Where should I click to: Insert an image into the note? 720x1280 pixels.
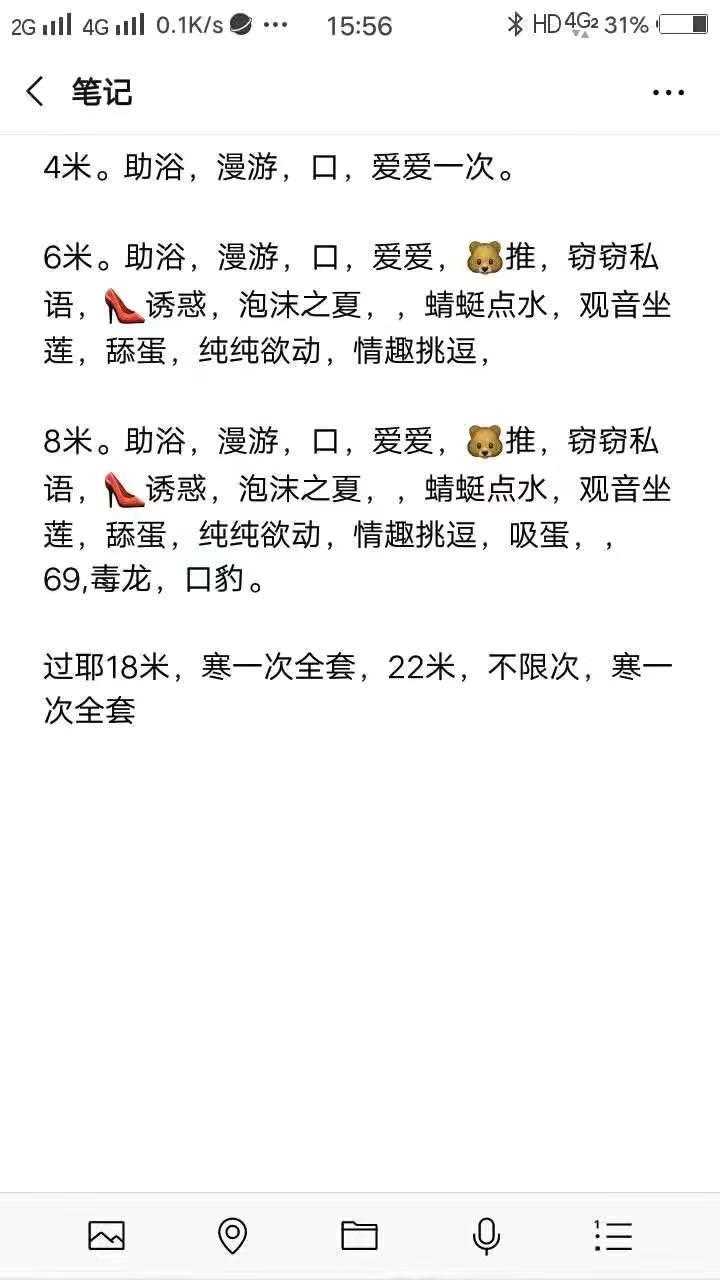coord(107,1236)
